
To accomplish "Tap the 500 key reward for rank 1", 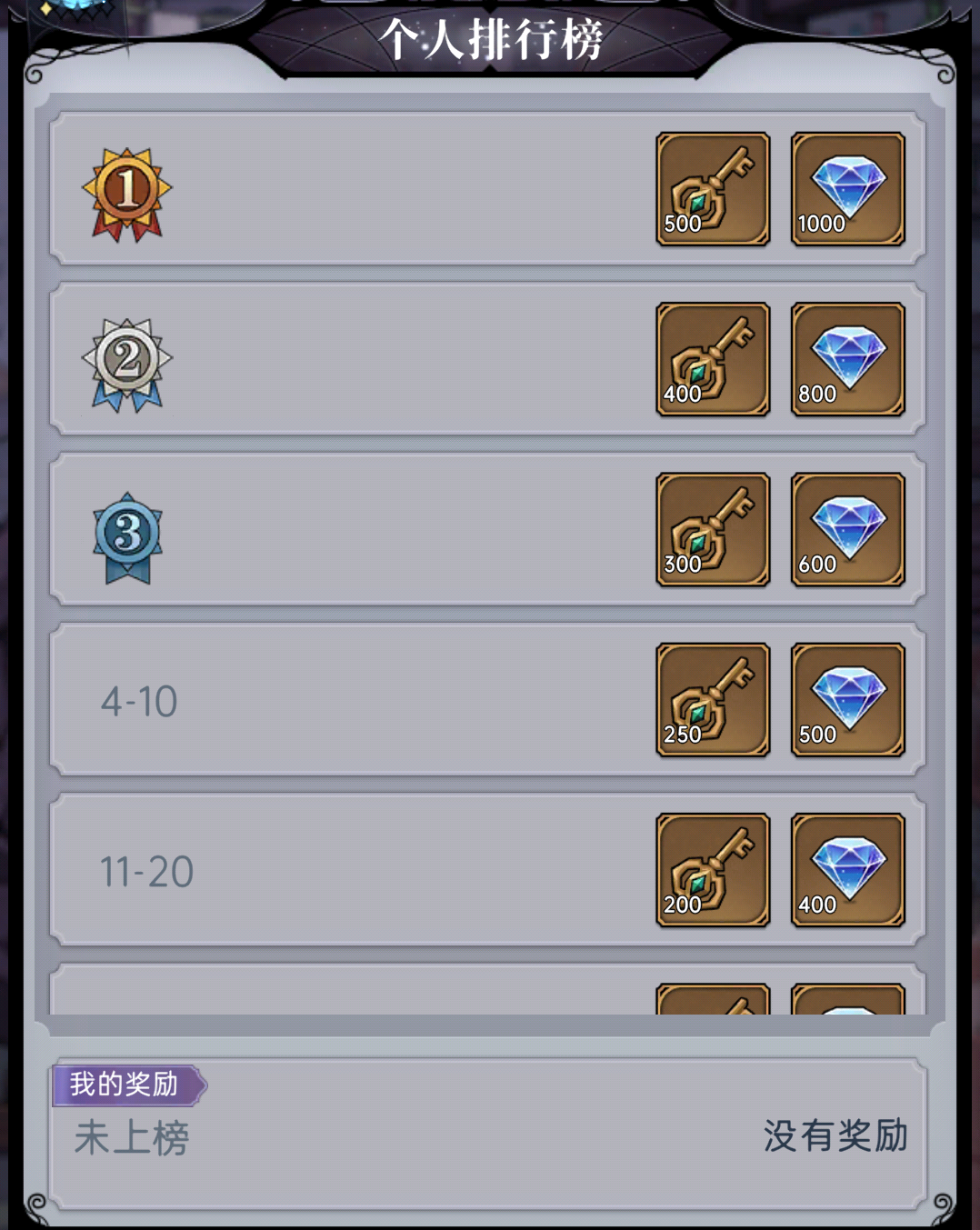I will [713, 189].
